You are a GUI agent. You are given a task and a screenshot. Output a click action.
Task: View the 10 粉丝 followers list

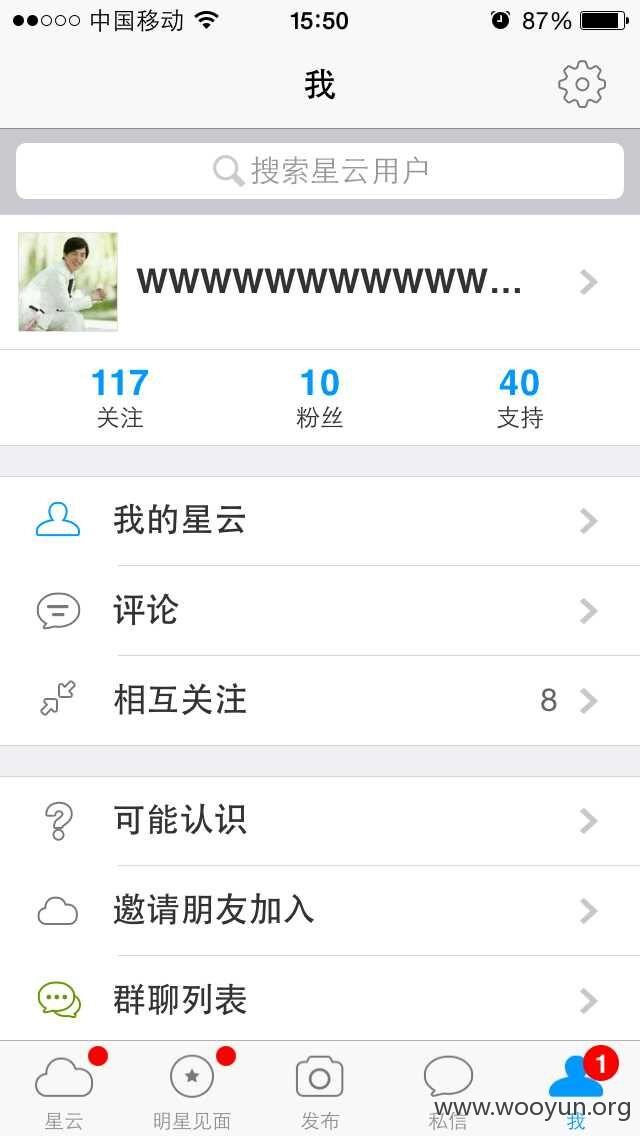point(320,398)
